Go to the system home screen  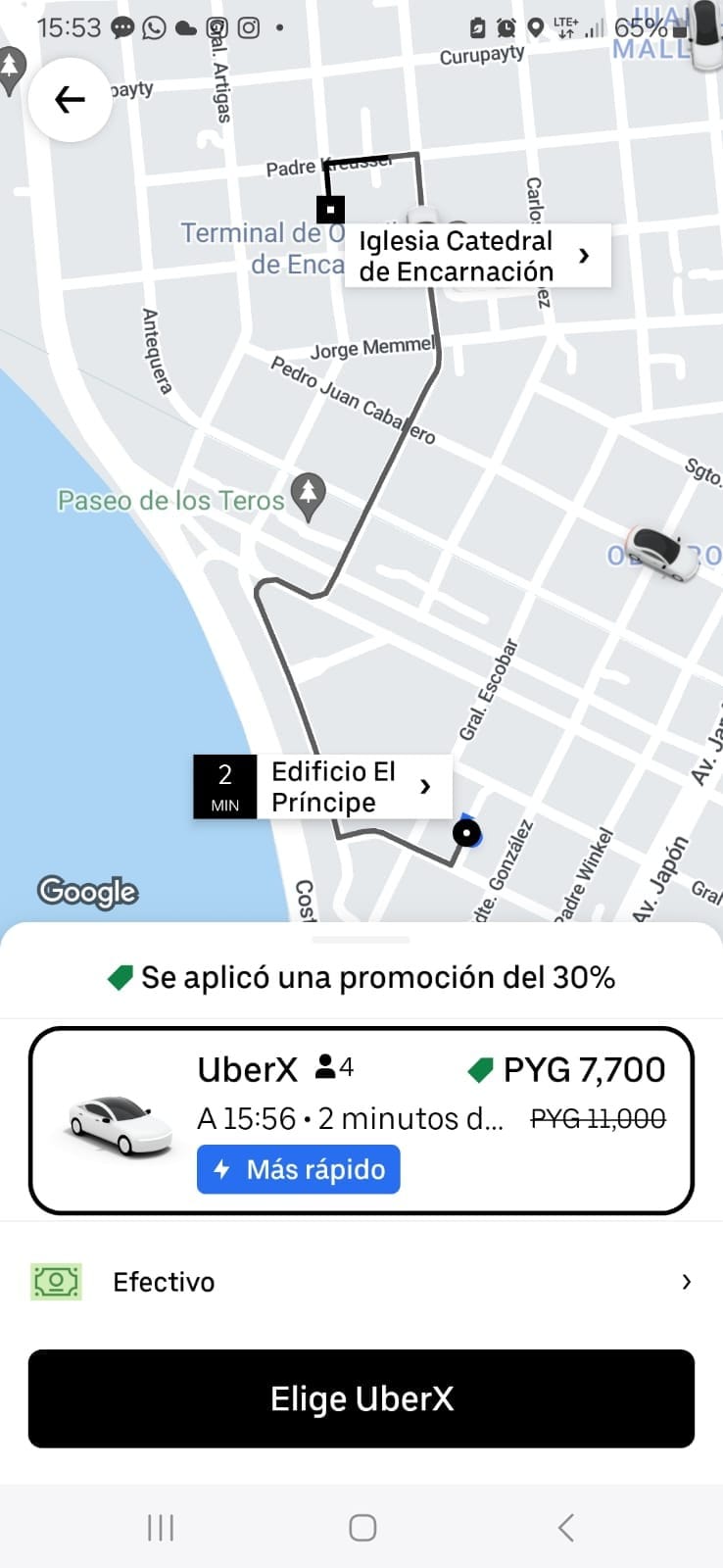pyautogui.click(x=362, y=1527)
